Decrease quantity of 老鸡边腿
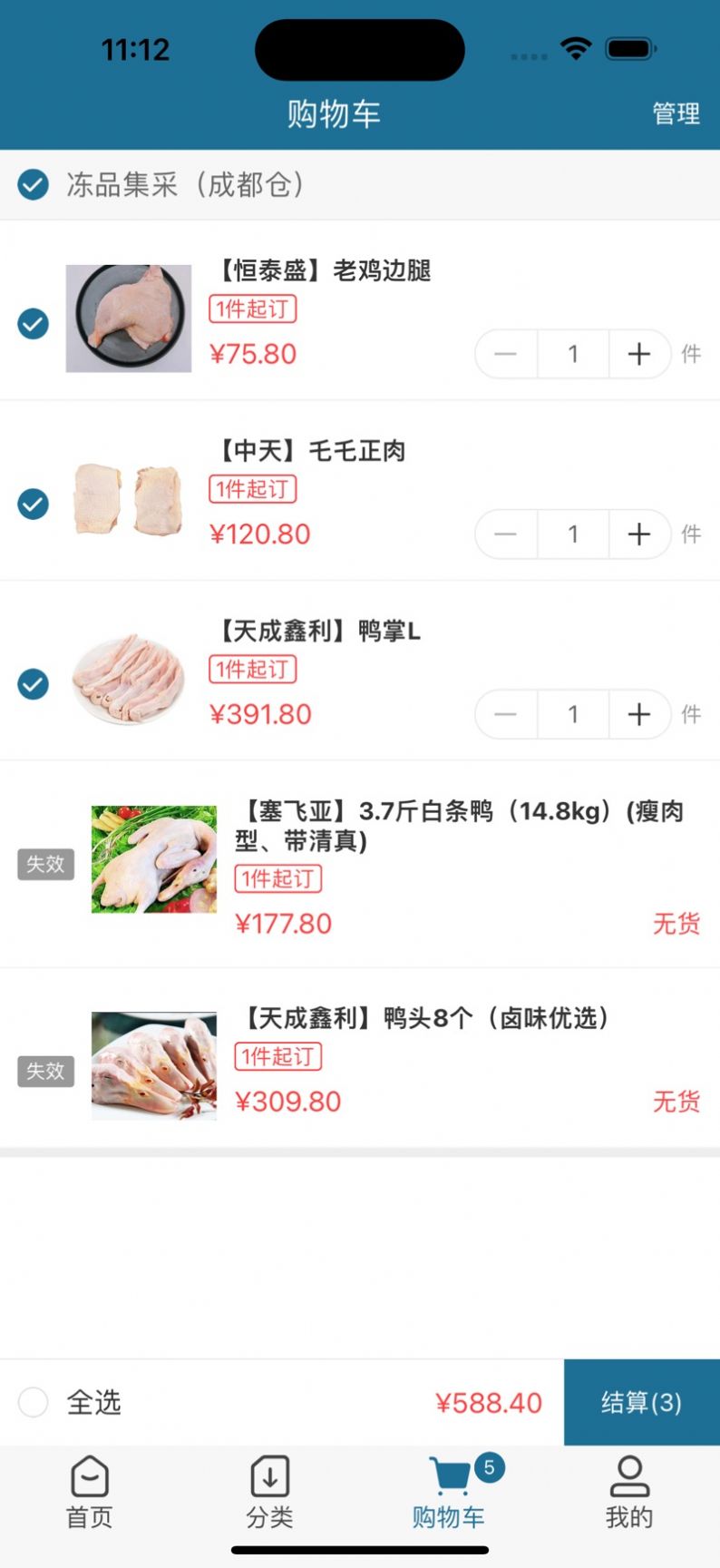Image resolution: width=720 pixels, height=1568 pixels. [506, 354]
